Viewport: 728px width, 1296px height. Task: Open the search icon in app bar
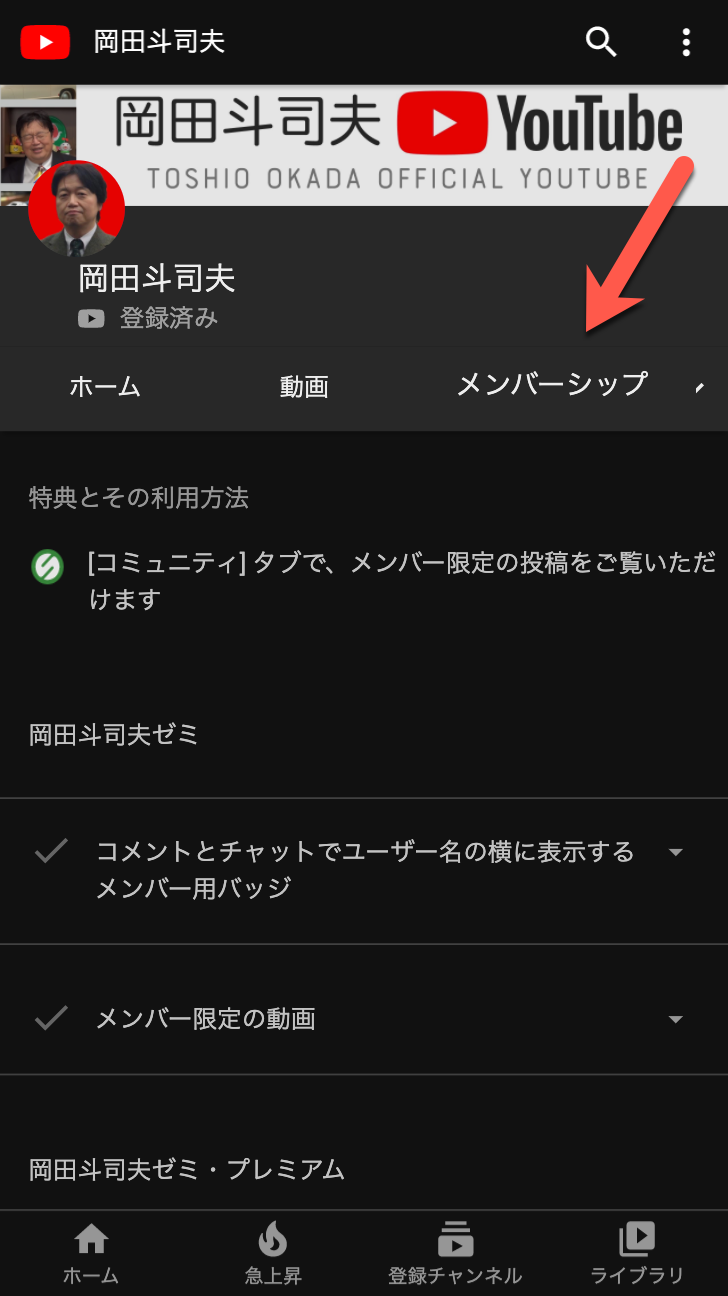(600, 42)
